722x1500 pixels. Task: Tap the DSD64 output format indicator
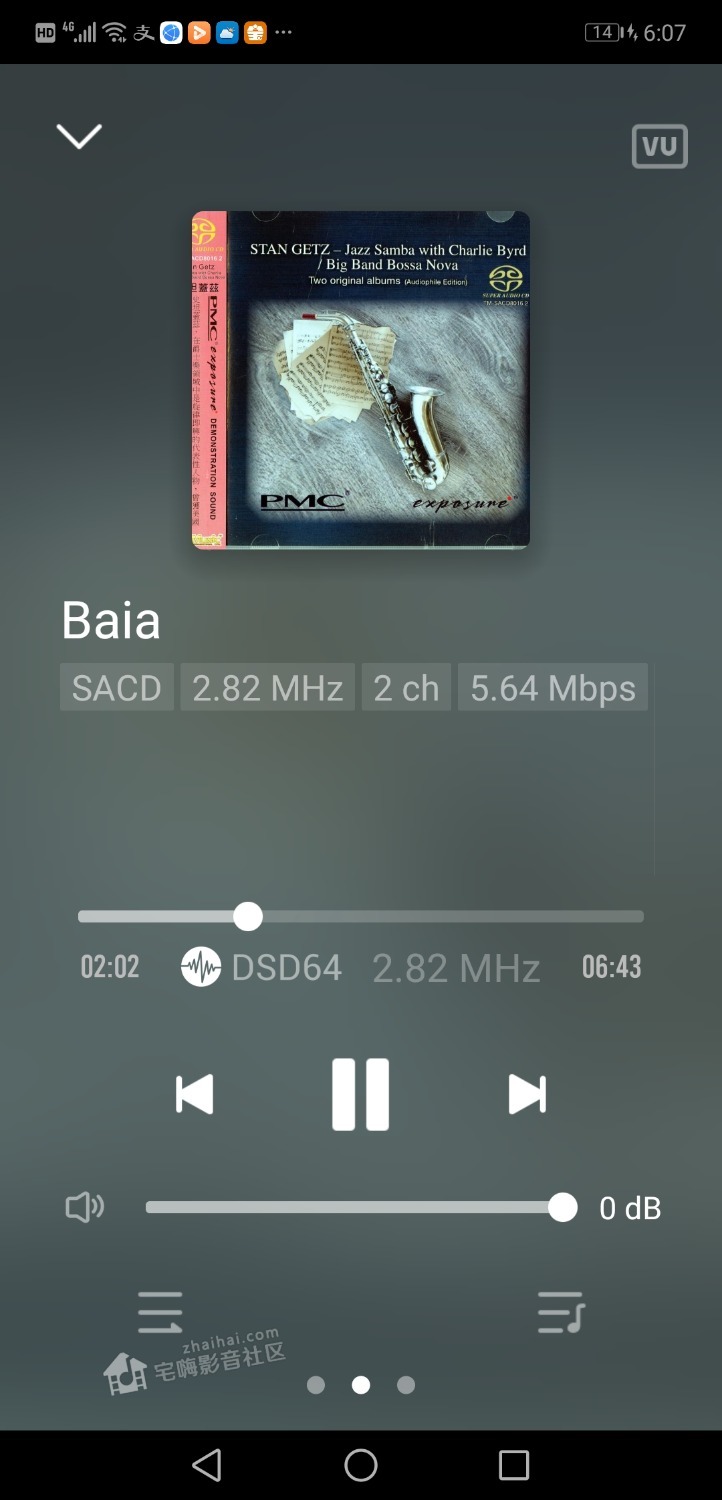[263, 967]
